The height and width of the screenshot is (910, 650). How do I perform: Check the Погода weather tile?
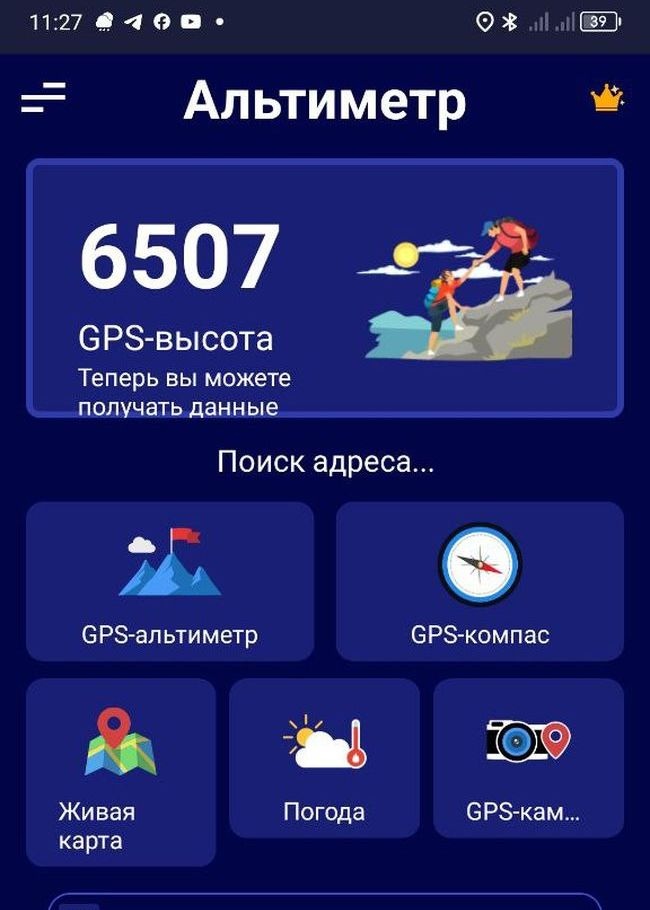[324, 758]
